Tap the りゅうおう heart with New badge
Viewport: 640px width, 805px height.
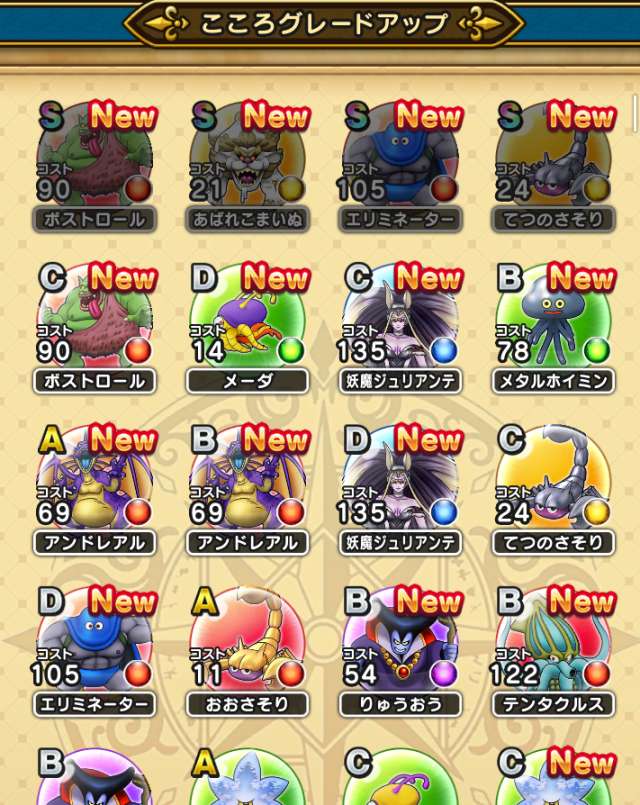point(400,647)
